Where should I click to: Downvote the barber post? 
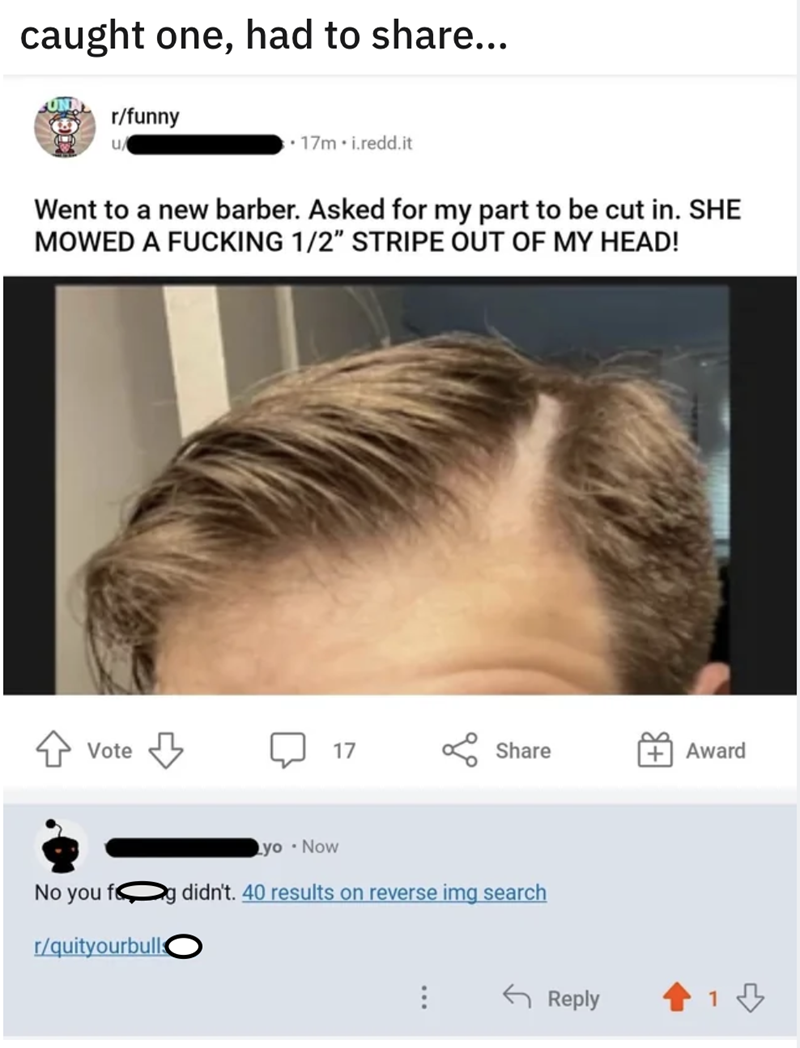point(162,750)
